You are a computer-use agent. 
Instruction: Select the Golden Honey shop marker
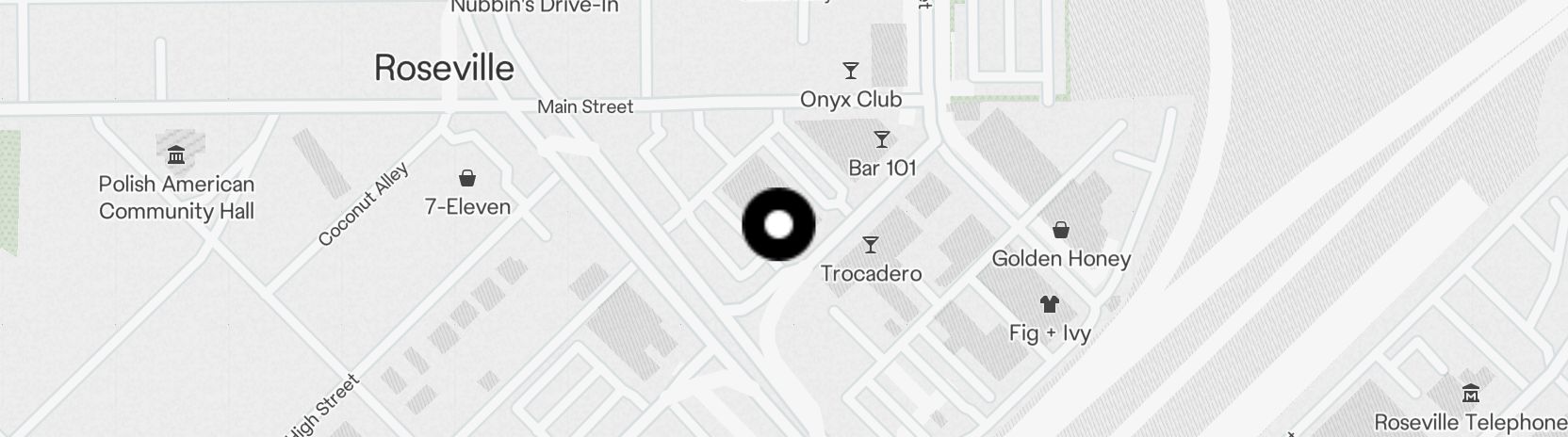coord(1061,231)
